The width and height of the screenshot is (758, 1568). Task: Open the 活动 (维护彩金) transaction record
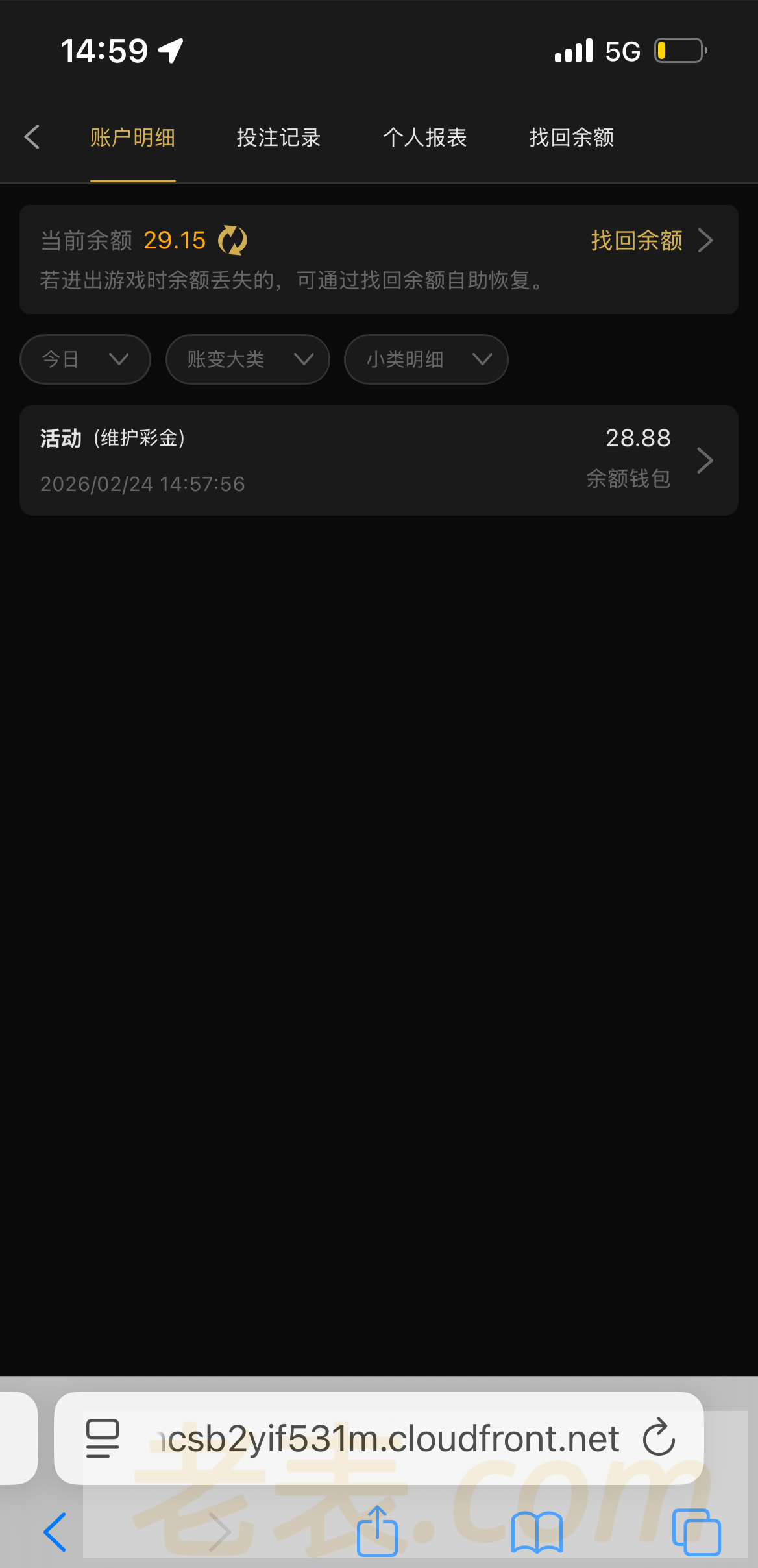[x=378, y=460]
